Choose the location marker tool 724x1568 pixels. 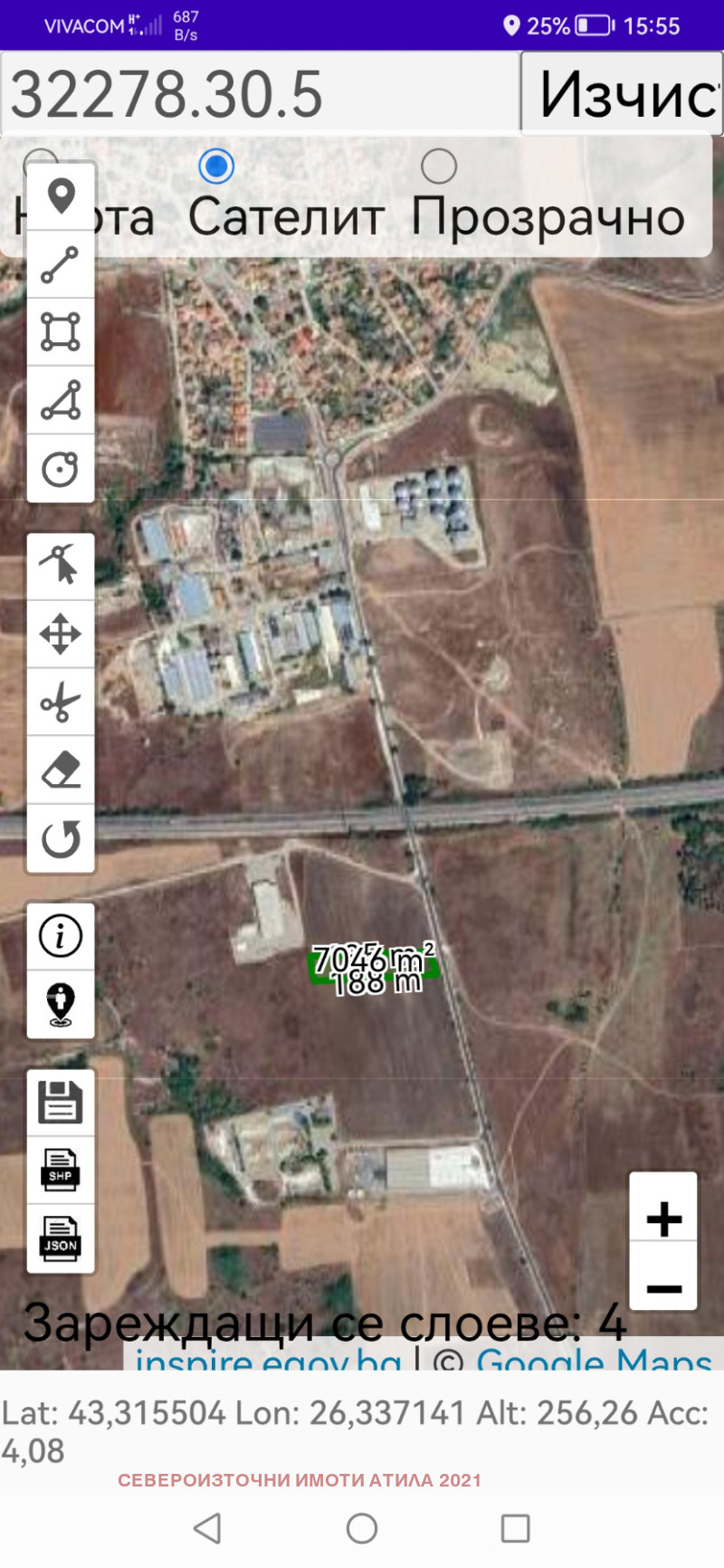coord(61,196)
